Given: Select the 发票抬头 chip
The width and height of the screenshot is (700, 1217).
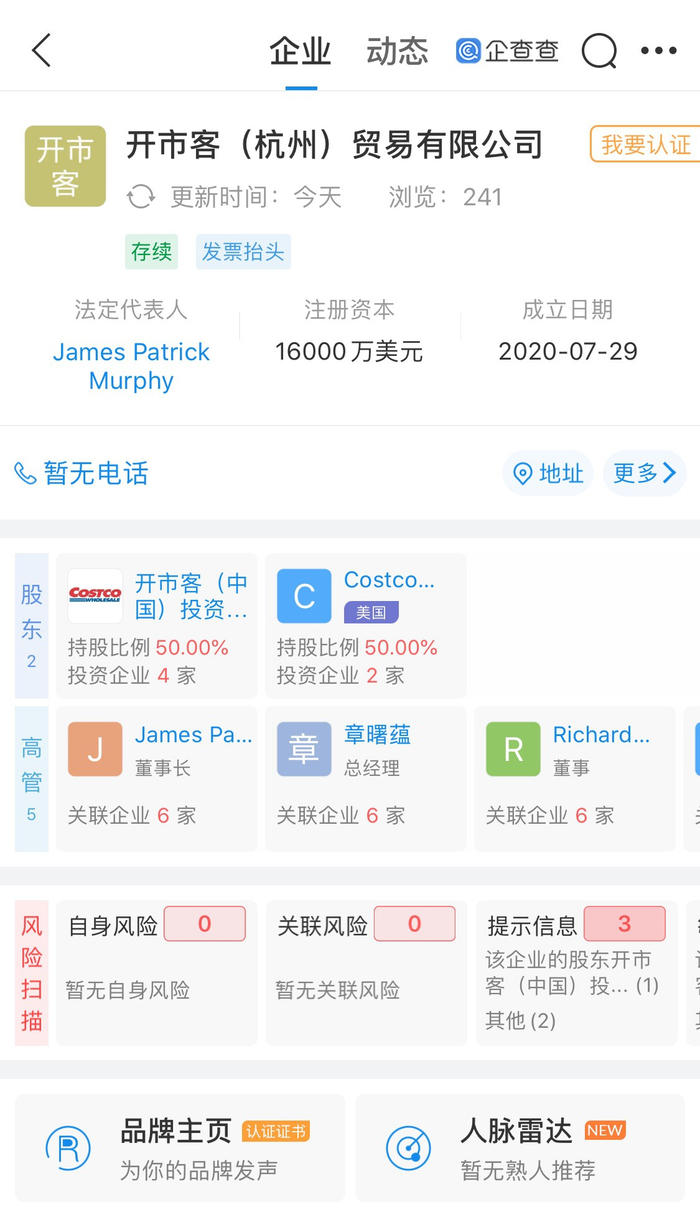Looking at the screenshot, I should [x=243, y=252].
